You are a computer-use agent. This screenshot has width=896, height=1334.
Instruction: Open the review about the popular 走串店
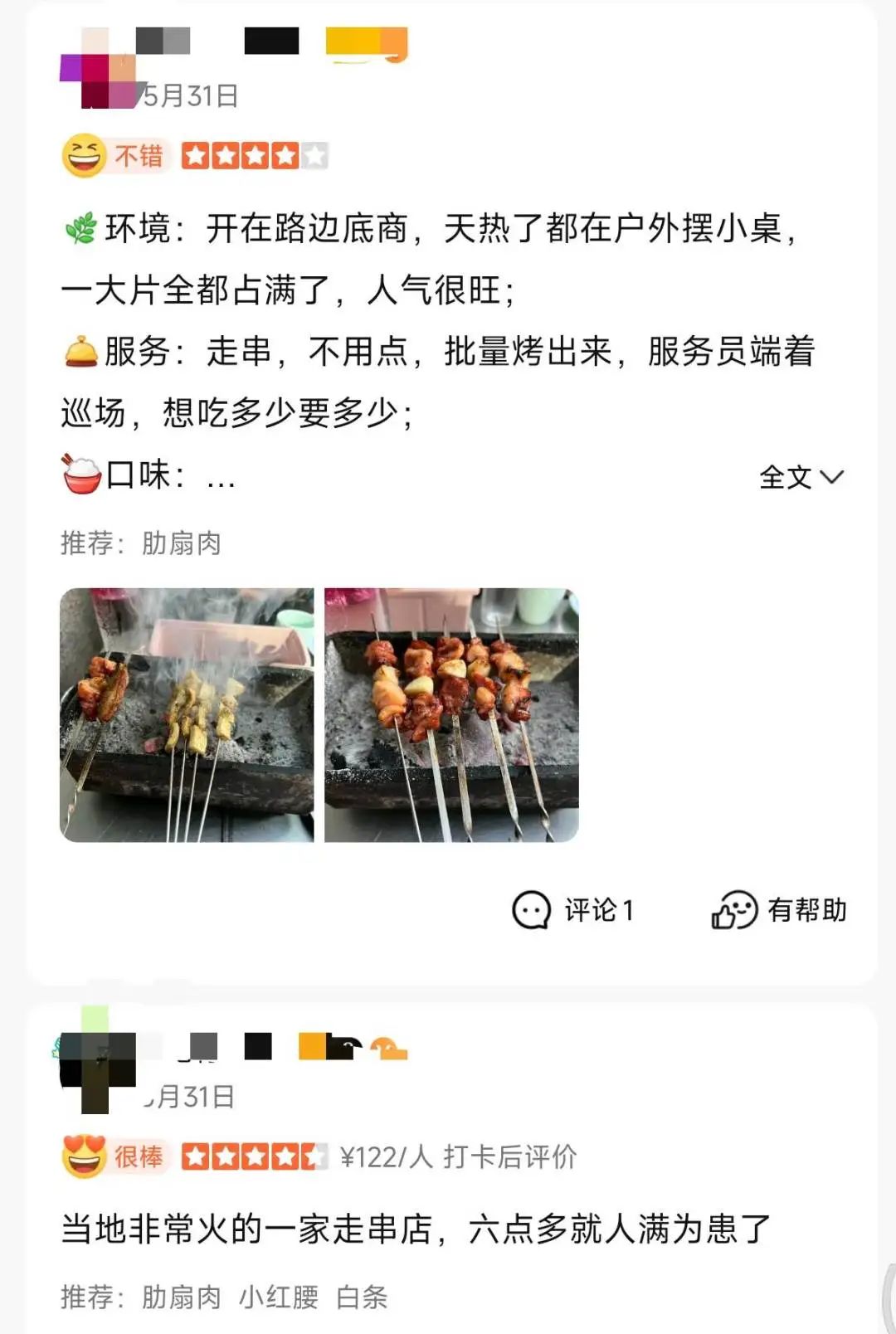(x=415, y=1229)
